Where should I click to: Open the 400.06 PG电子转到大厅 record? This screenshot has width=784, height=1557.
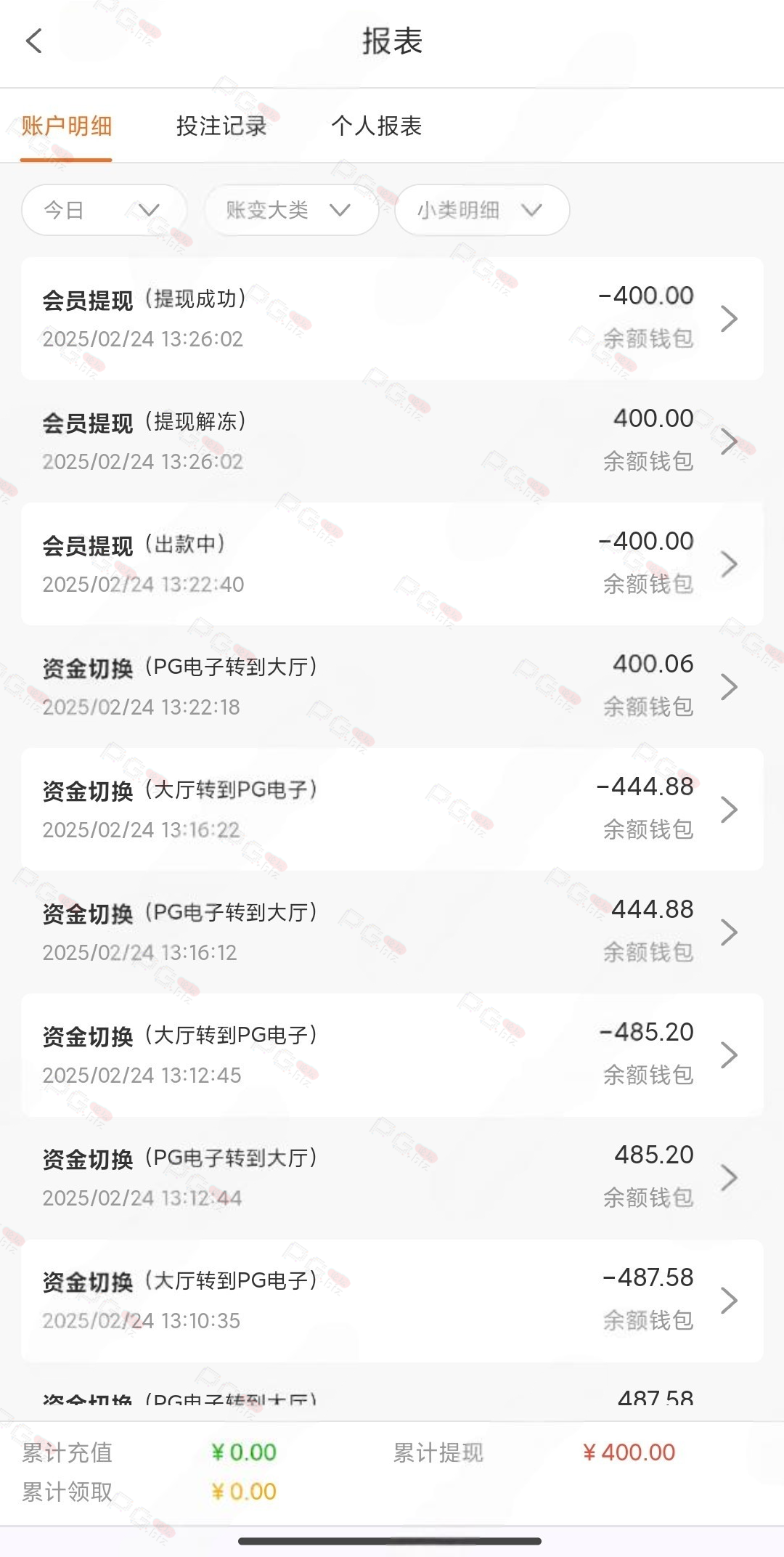(x=392, y=686)
